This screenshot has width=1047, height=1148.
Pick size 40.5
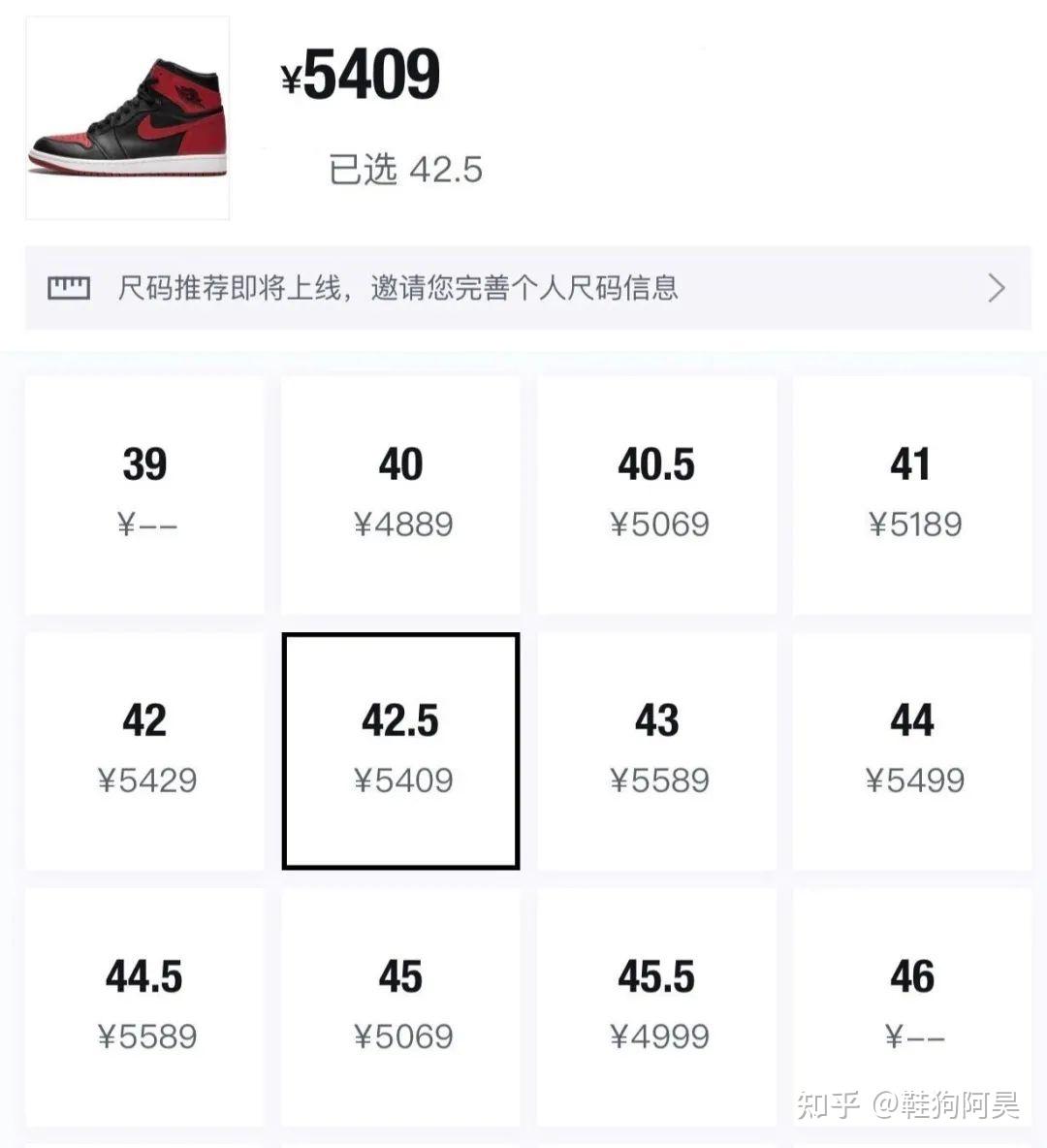656,494
